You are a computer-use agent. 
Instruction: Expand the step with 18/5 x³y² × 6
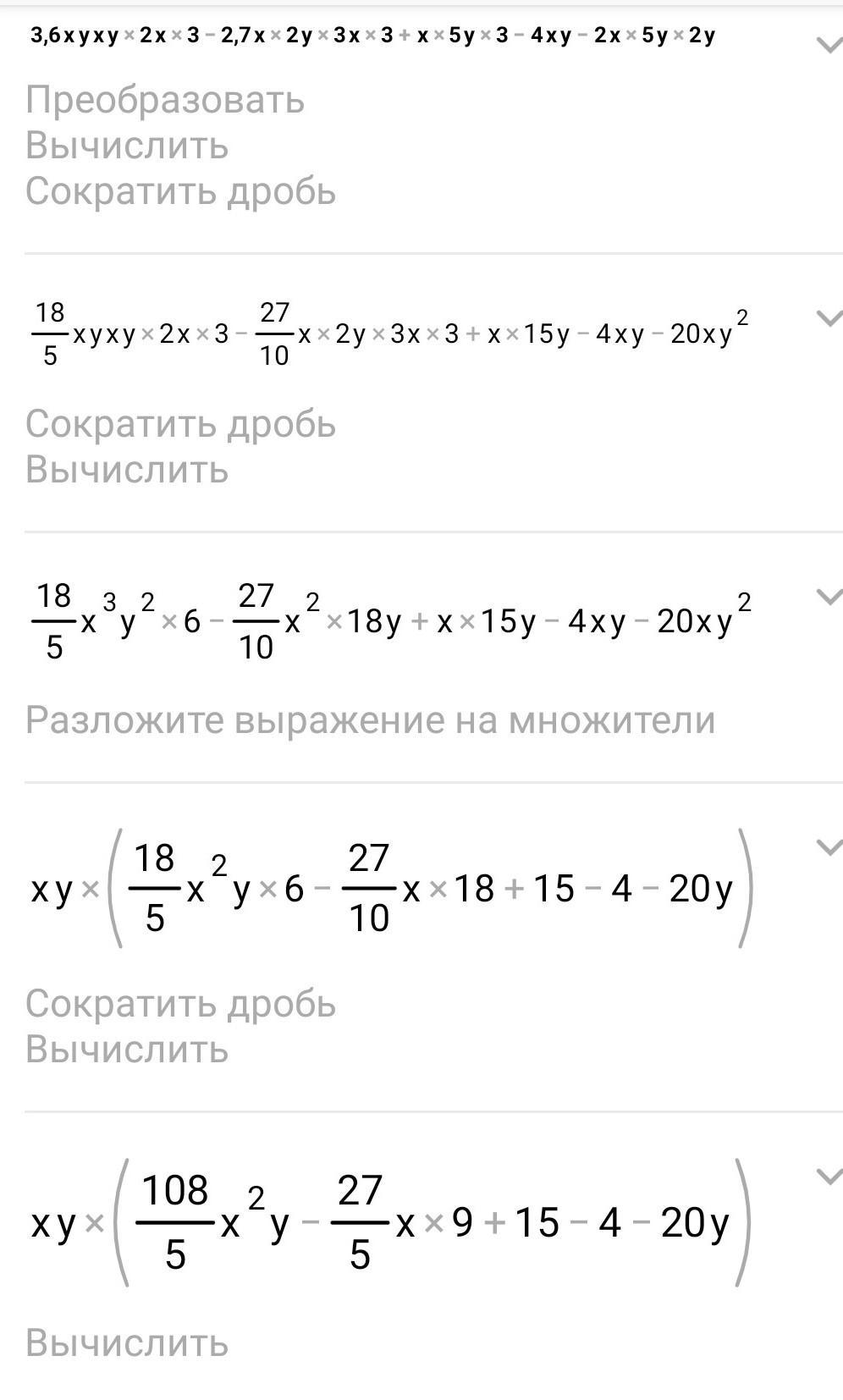[829, 596]
